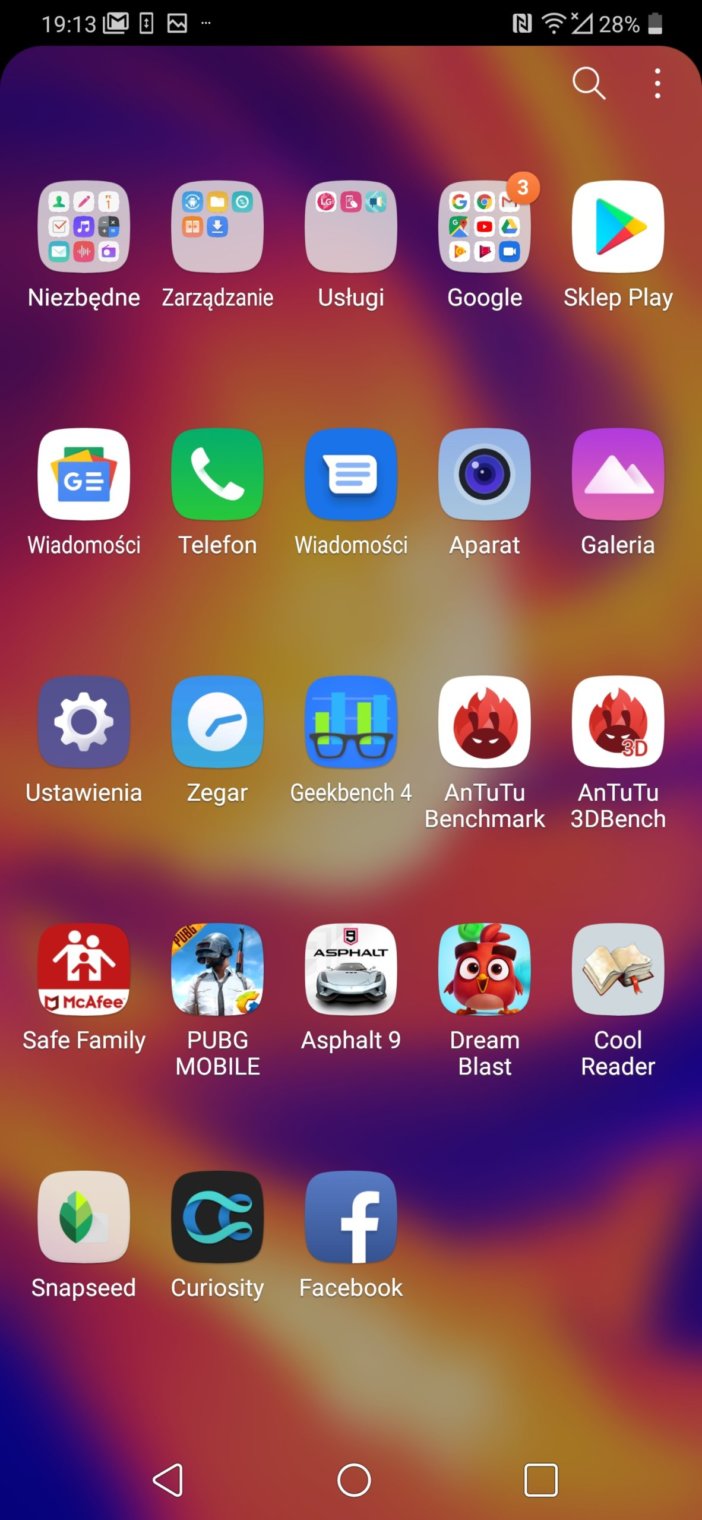
Task: Open the Usługi folder
Action: (x=351, y=227)
